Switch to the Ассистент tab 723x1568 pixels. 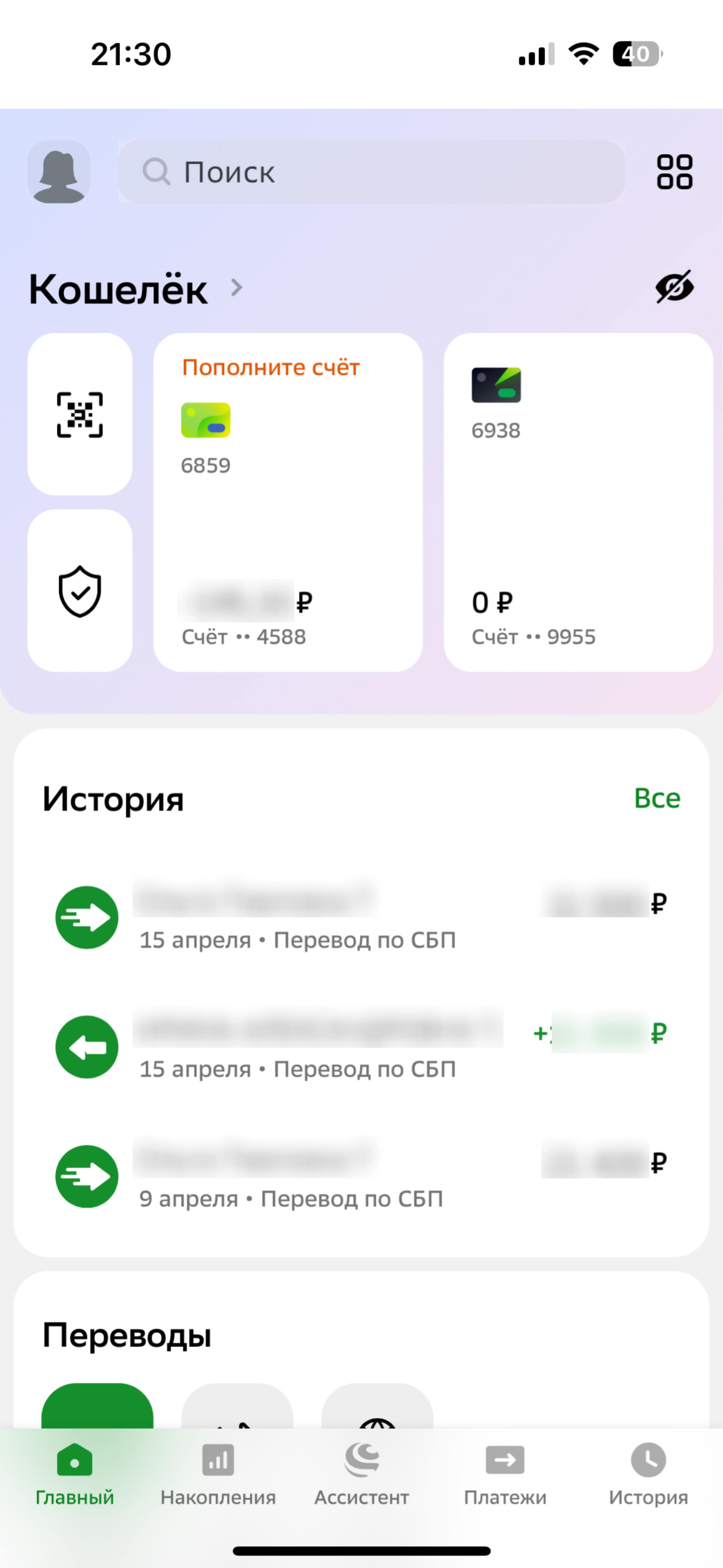pyautogui.click(x=361, y=1472)
